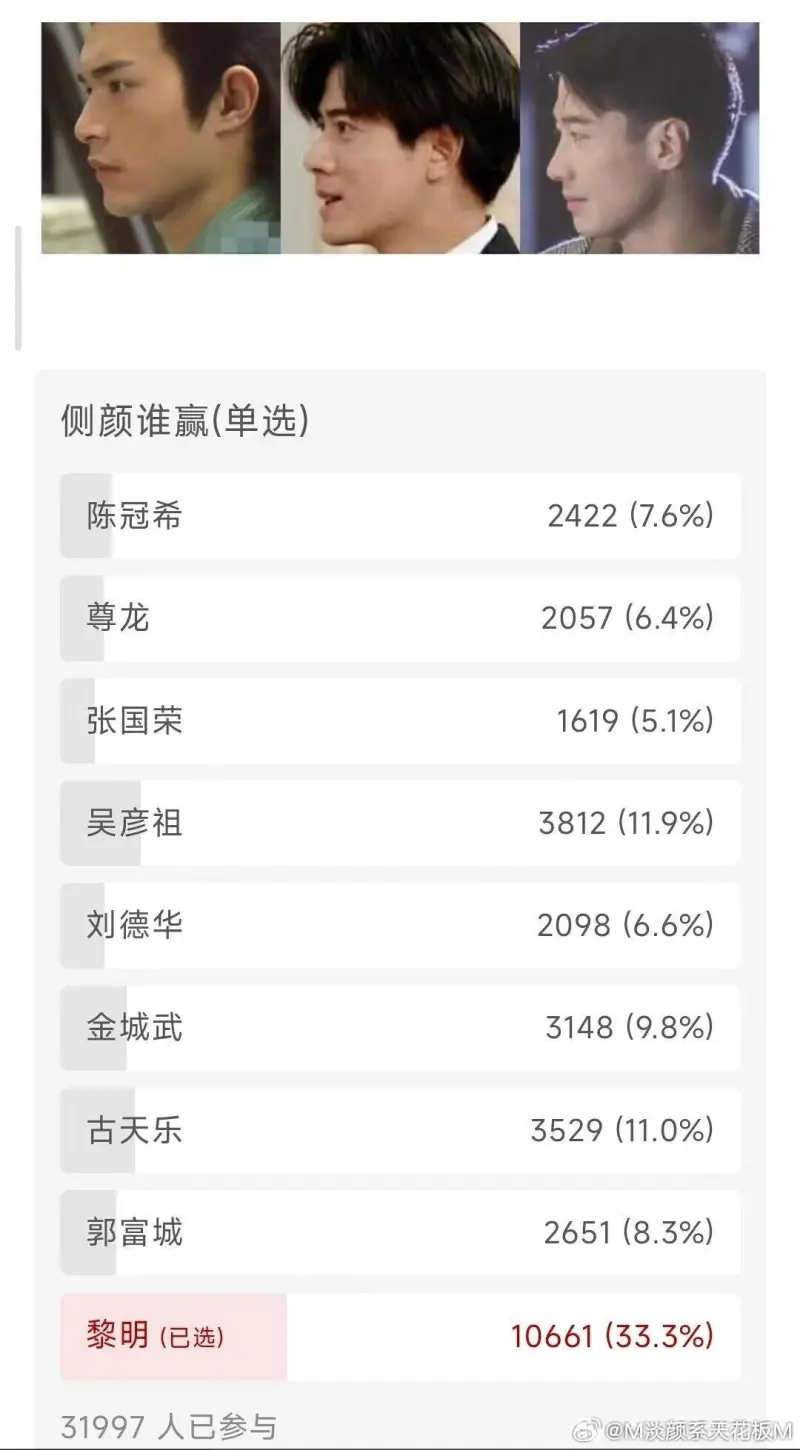
Task: Vote for 郭富城
Action: pos(400,1232)
